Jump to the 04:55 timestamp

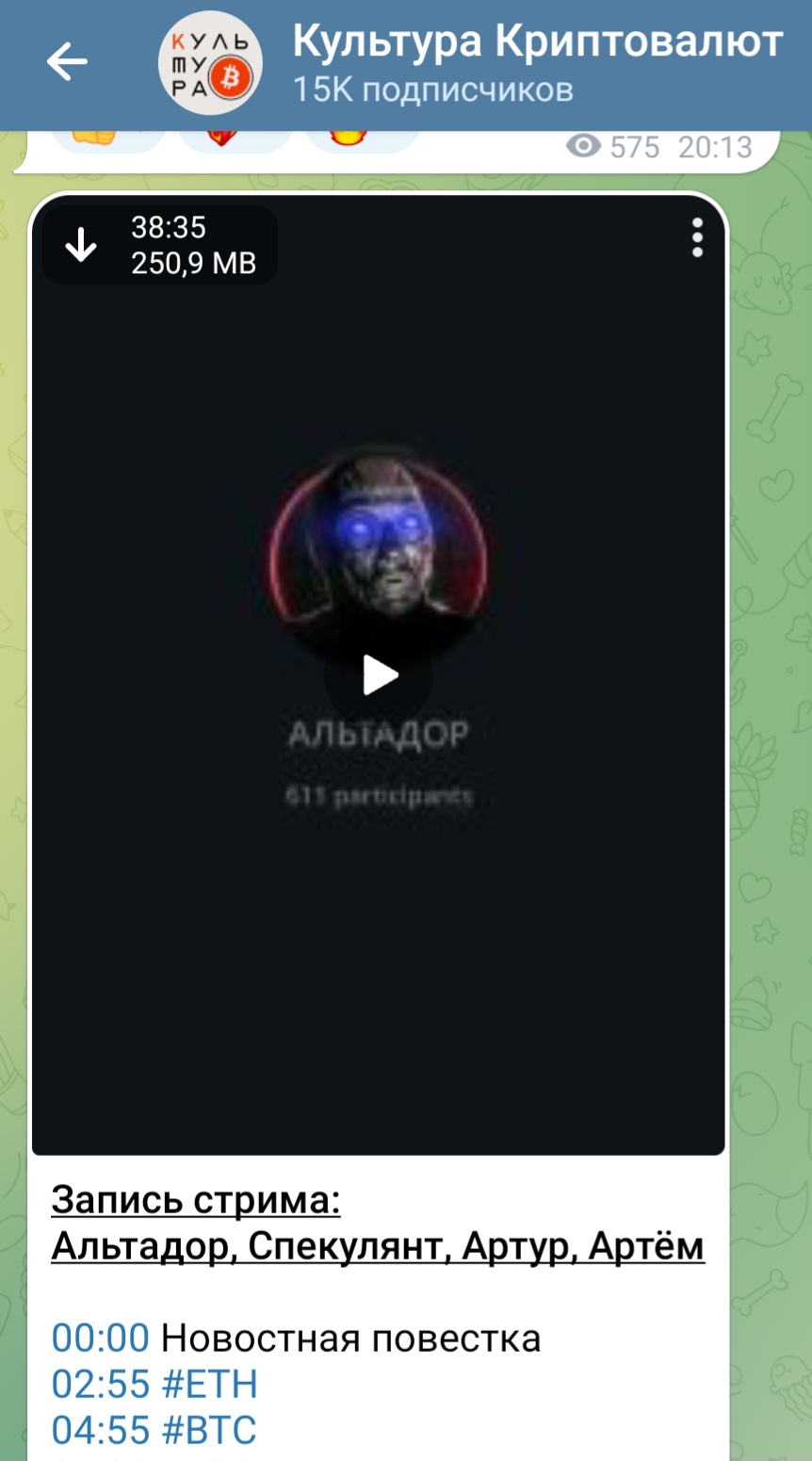coord(100,1430)
